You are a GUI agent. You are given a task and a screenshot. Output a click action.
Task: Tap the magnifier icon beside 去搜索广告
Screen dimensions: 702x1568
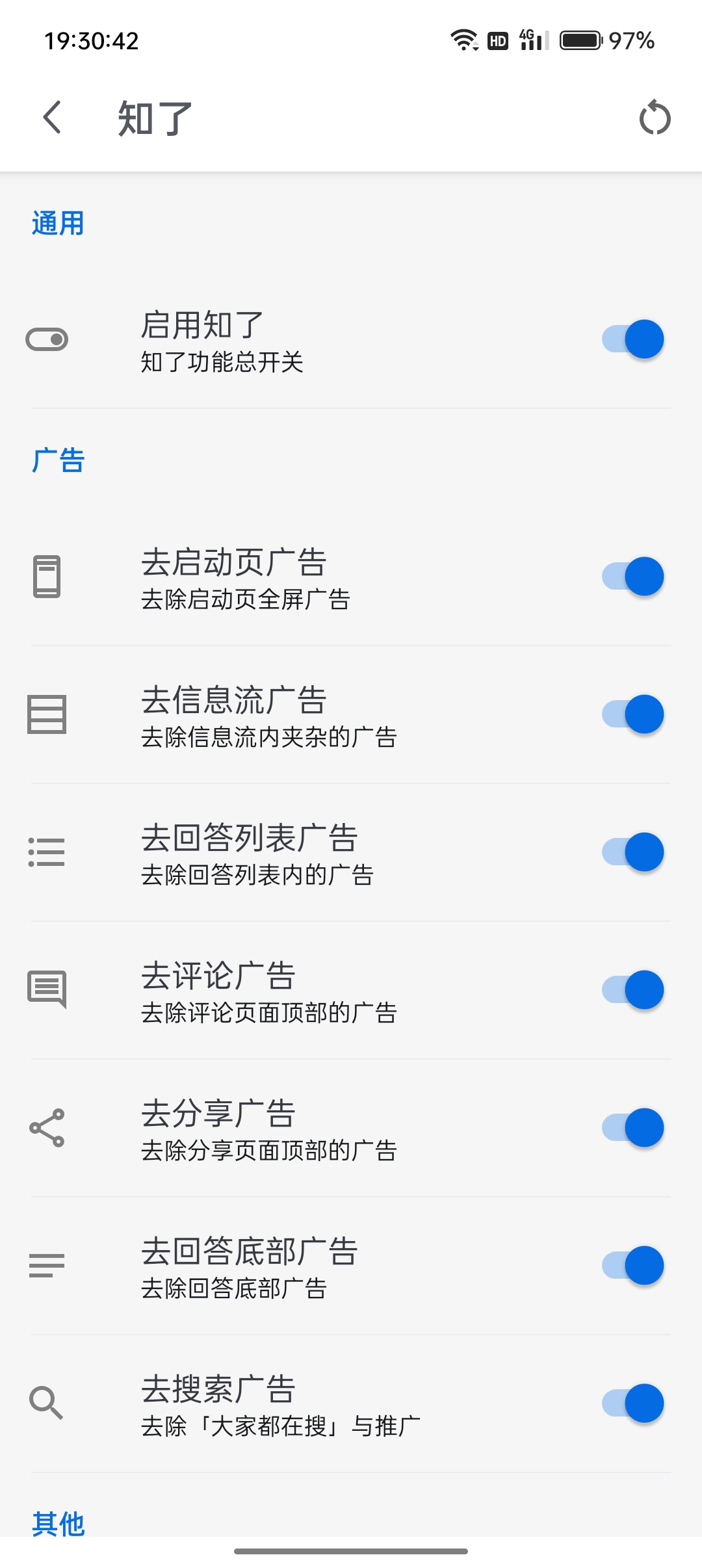(46, 1402)
